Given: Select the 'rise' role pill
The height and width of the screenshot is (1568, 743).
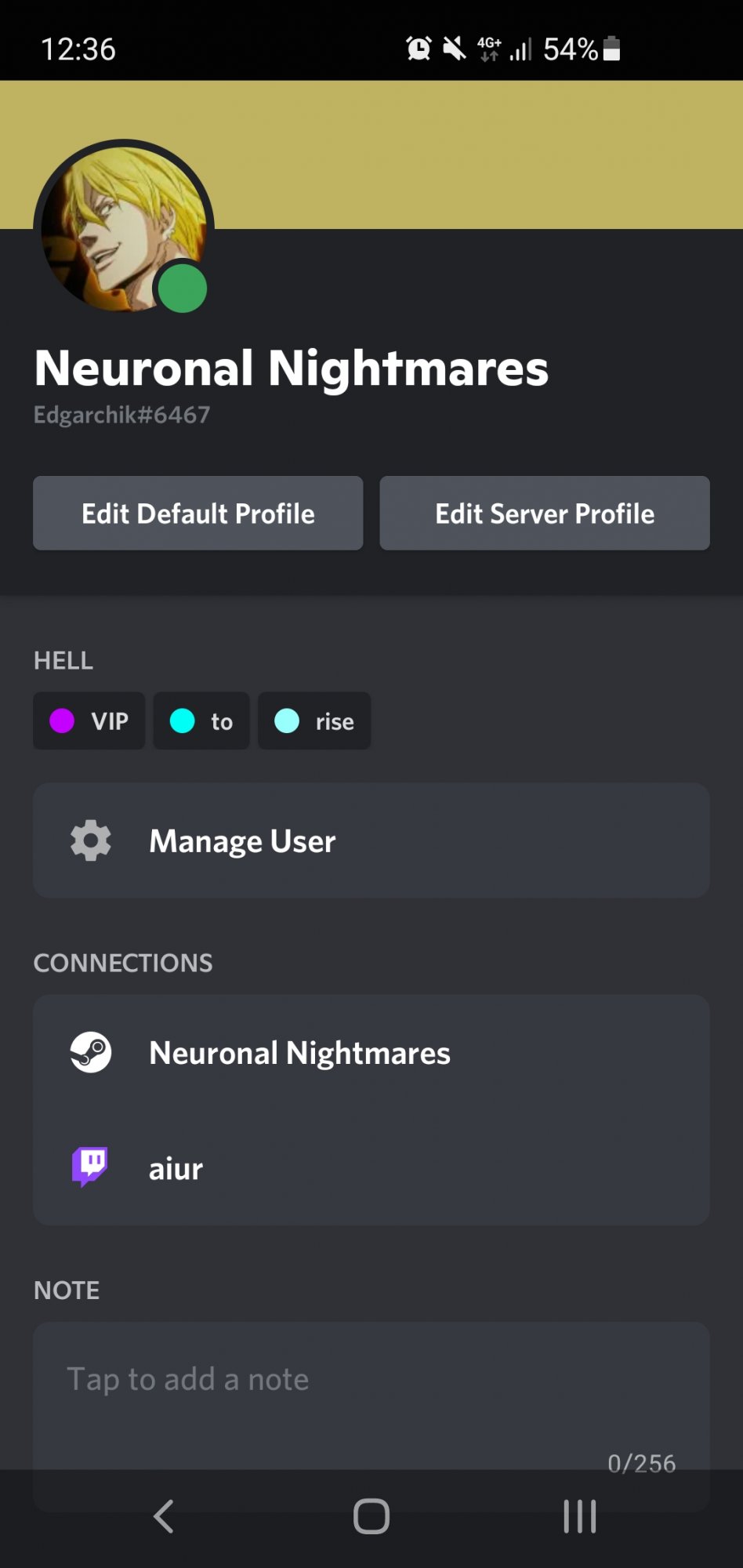Looking at the screenshot, I should pyautogui.click(x=314, y=720).
